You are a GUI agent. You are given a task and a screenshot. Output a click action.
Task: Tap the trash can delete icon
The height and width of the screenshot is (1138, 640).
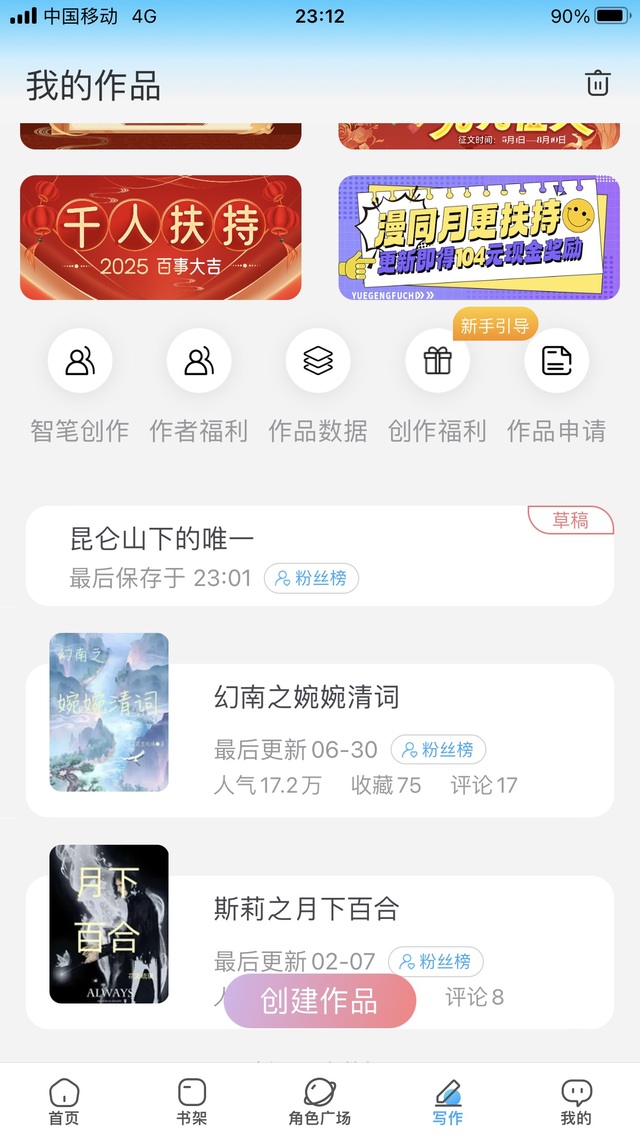[x=597, y=84]
